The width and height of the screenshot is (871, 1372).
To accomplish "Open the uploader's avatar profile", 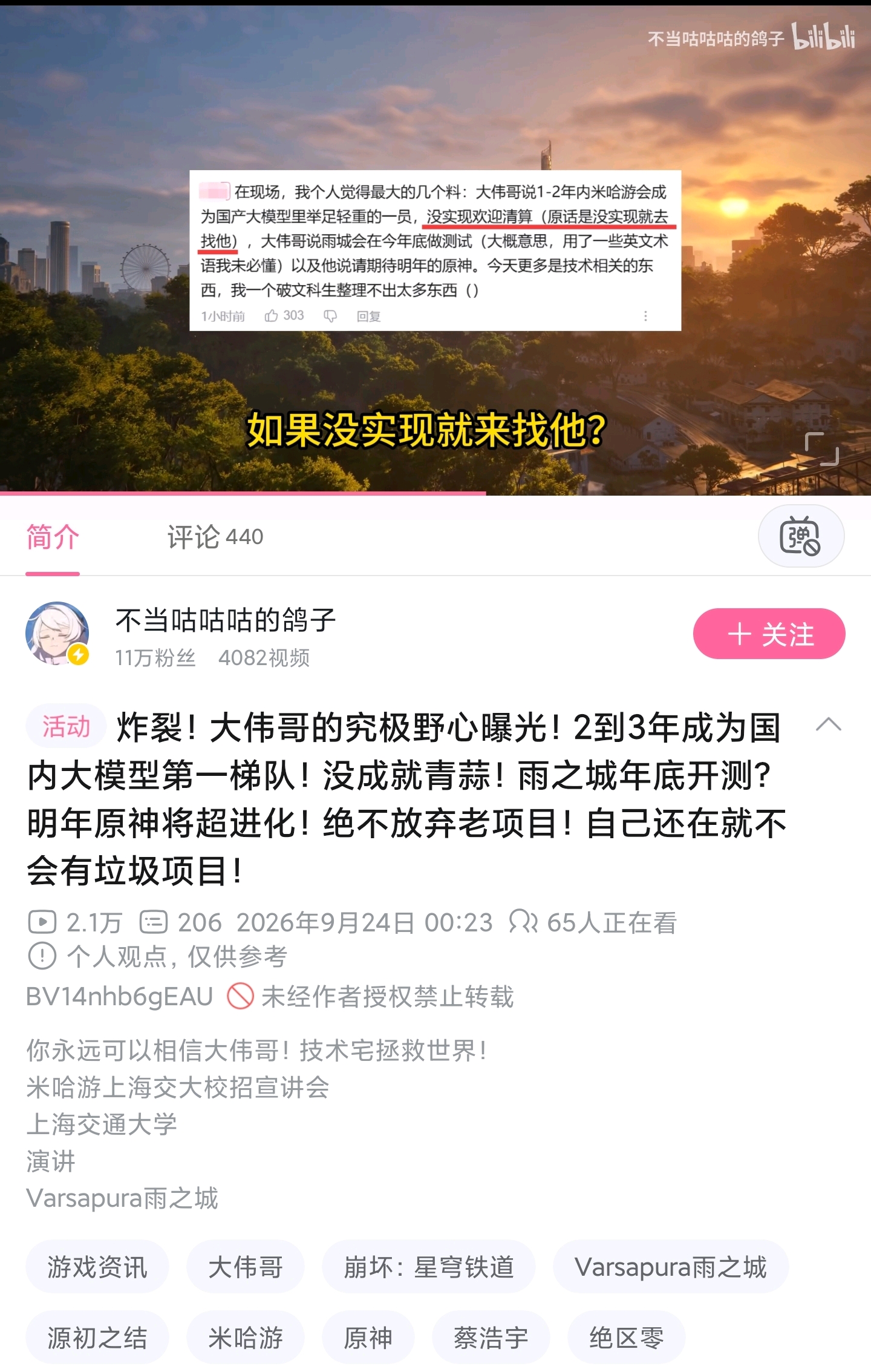I will tap(57, 633).
